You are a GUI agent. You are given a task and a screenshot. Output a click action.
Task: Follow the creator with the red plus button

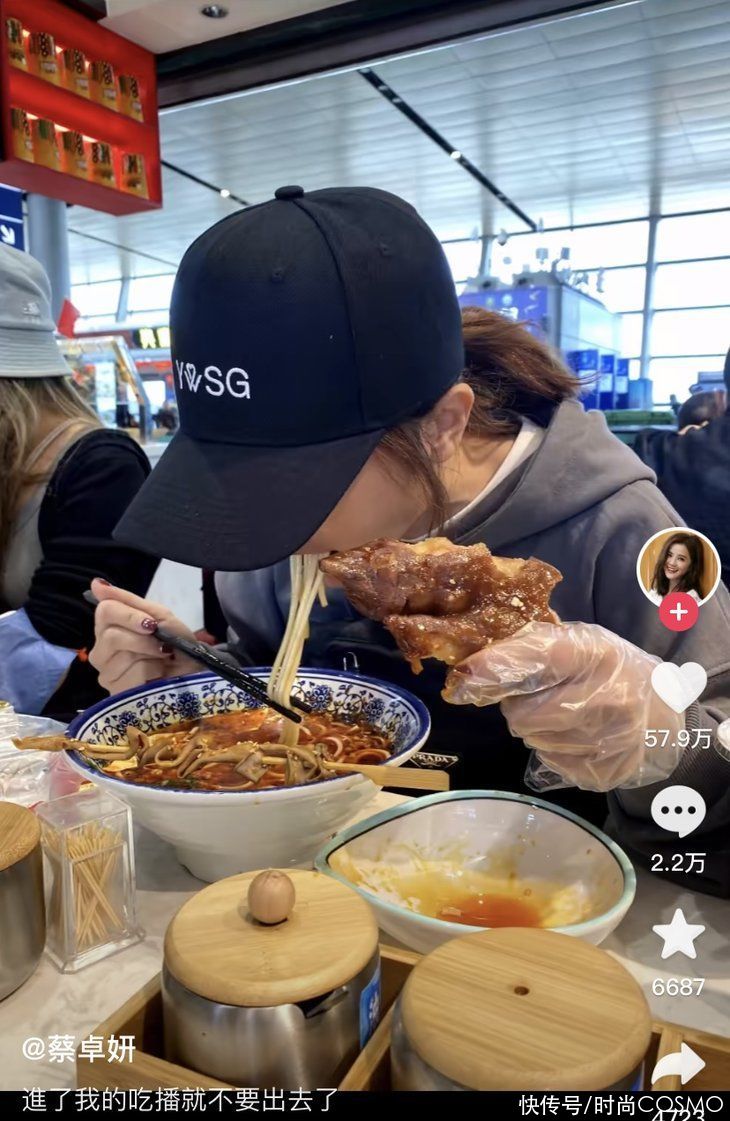pos(678,611)
